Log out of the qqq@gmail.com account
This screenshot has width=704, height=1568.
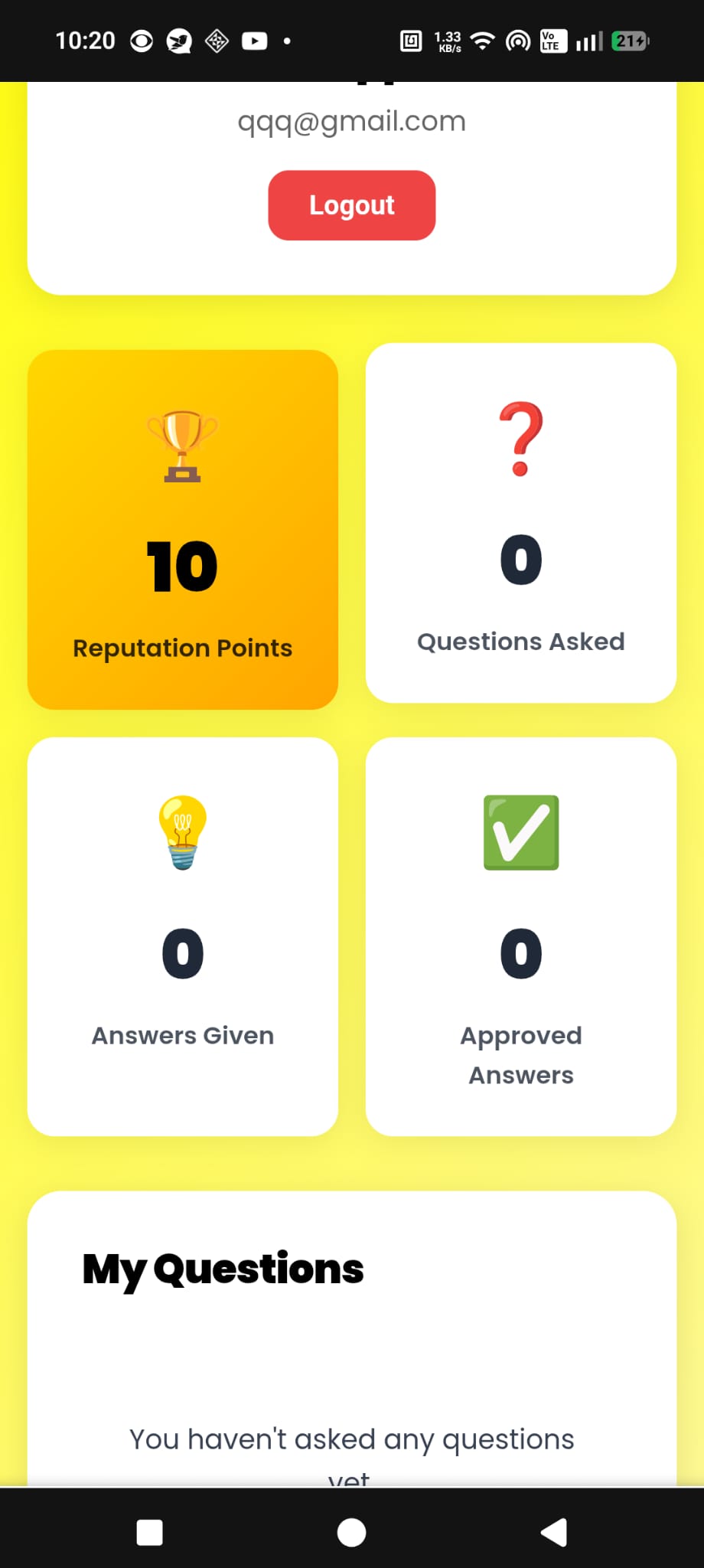pyautogui.click(x=351, y=205)
